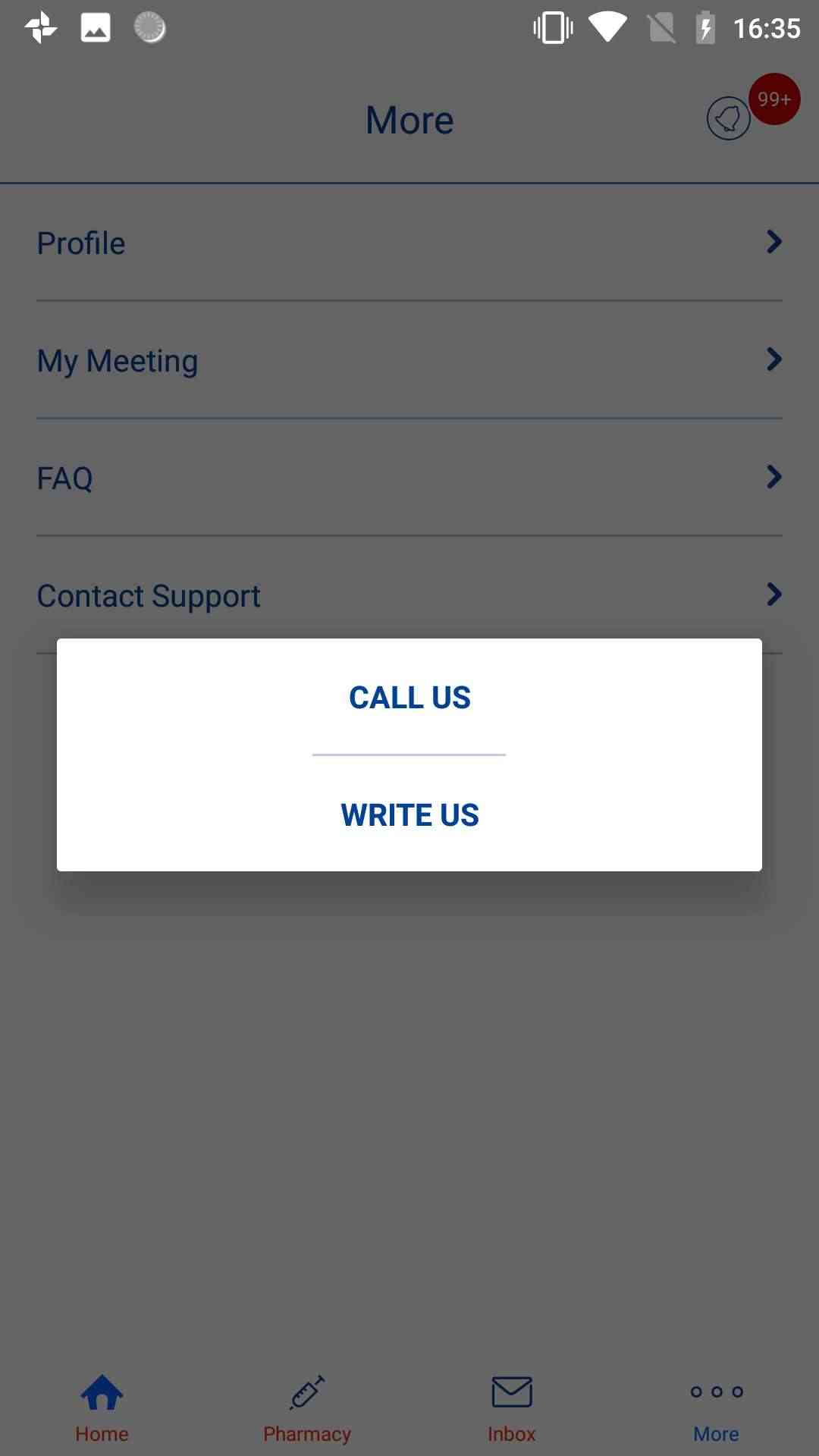Open the Inbox tab
This screenshot has width=819, height=1456.
pos(512,1408)
